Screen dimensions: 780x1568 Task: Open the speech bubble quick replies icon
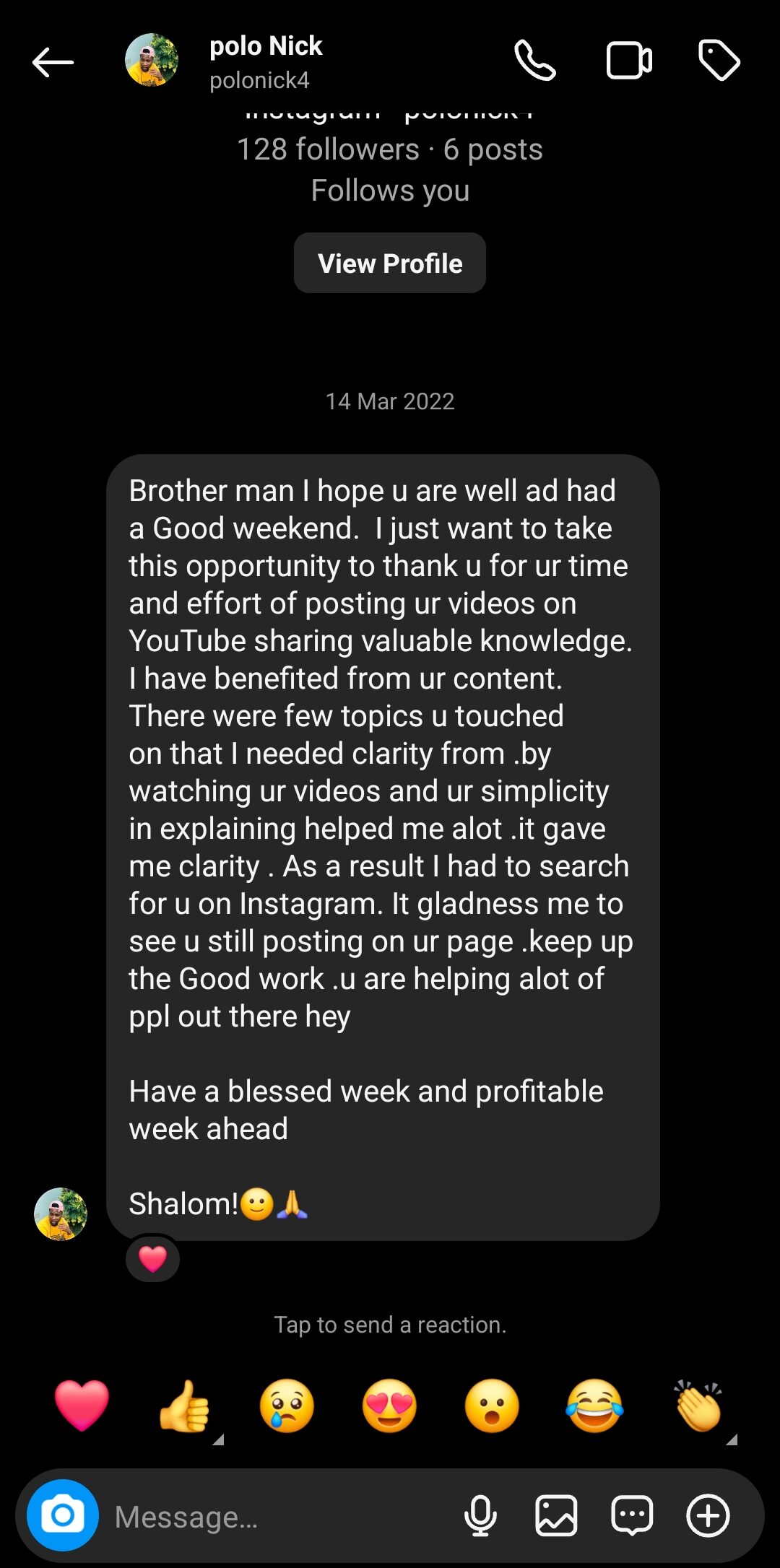click(x=632, y=1515)
